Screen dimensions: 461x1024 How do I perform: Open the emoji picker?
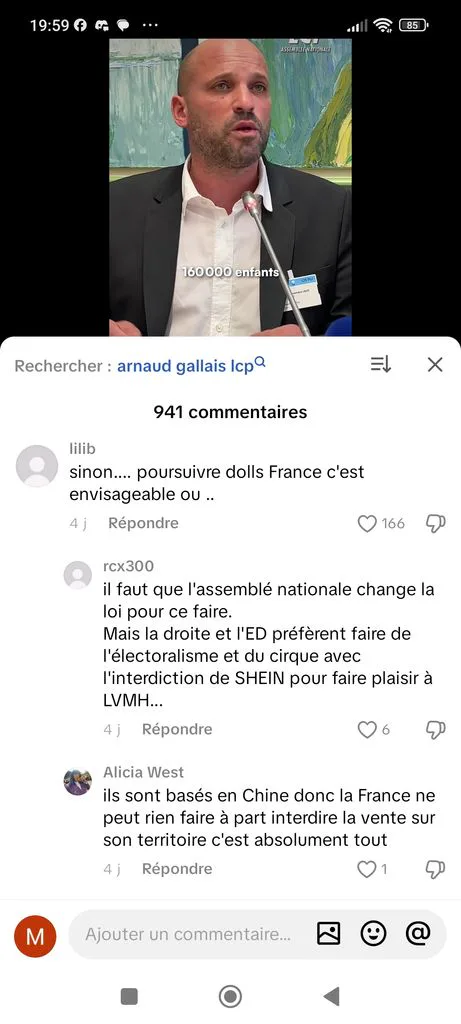tap(374, 935)
